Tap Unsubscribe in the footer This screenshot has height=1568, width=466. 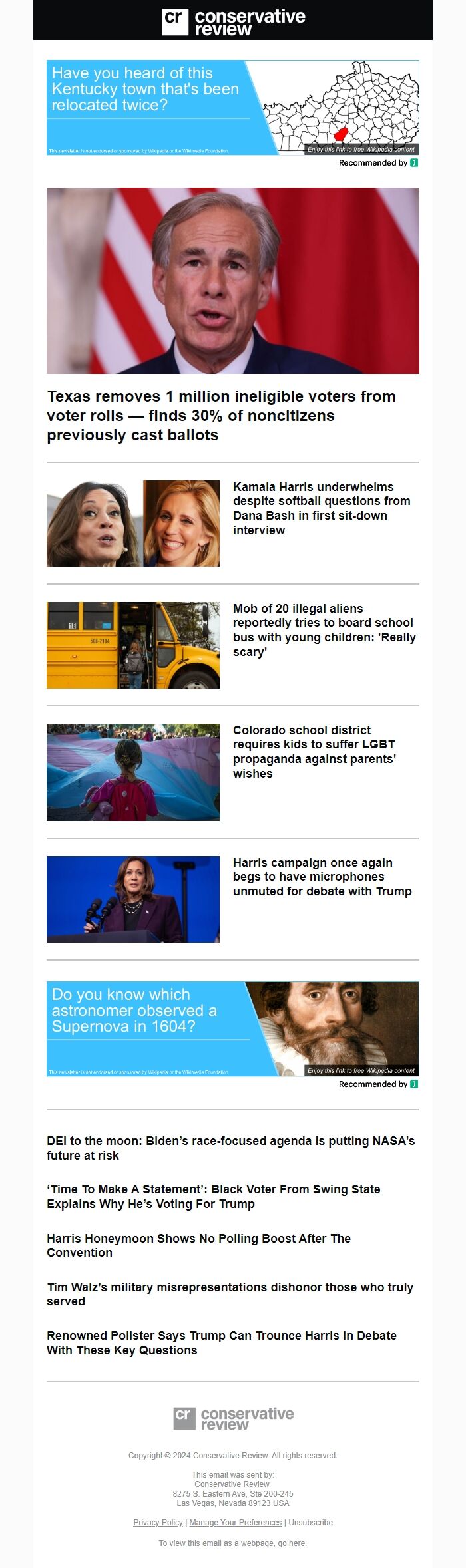click(x=310, y=1523)
